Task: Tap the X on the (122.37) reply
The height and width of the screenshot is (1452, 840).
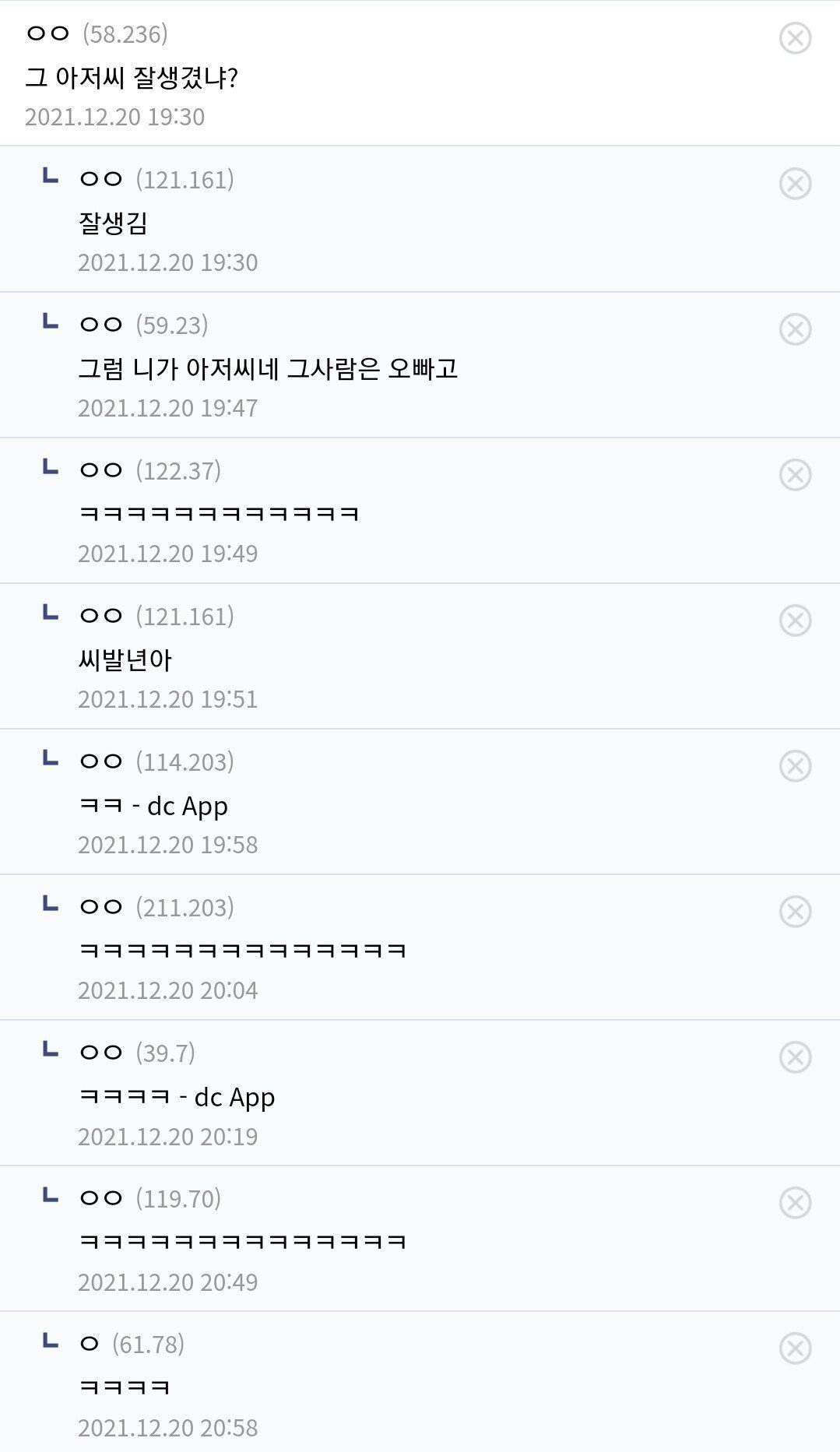Action: [795, 475]
